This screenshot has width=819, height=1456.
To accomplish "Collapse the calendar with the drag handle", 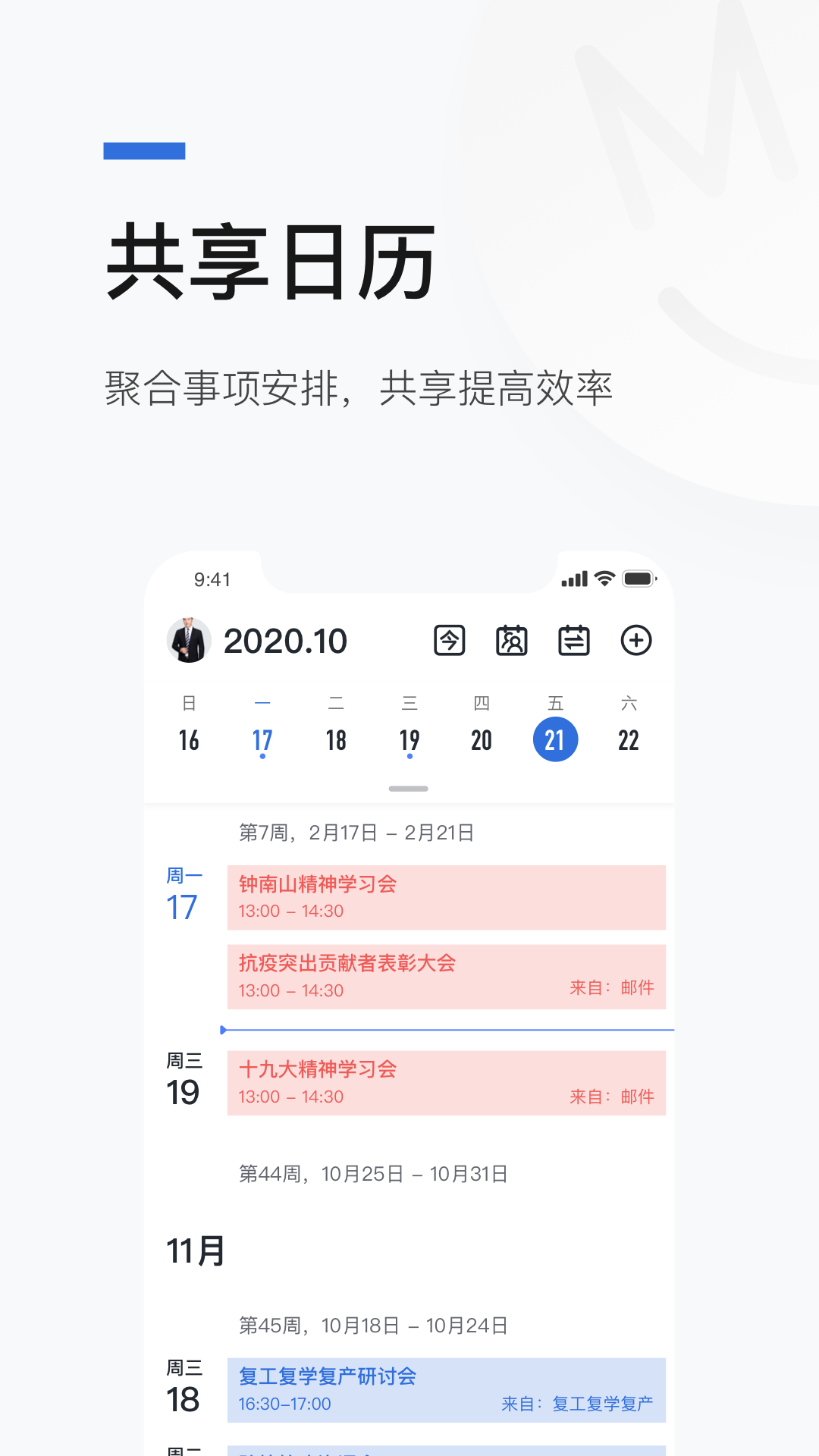I will [x=408, y=789].
